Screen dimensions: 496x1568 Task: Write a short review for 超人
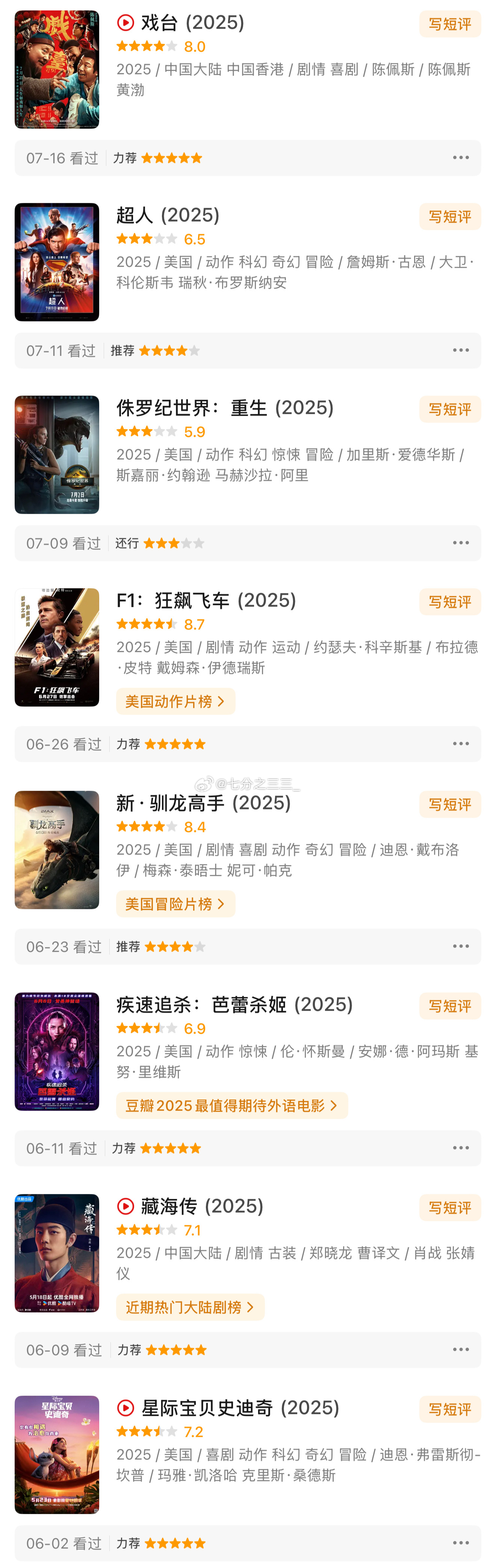tap(450, 217)
